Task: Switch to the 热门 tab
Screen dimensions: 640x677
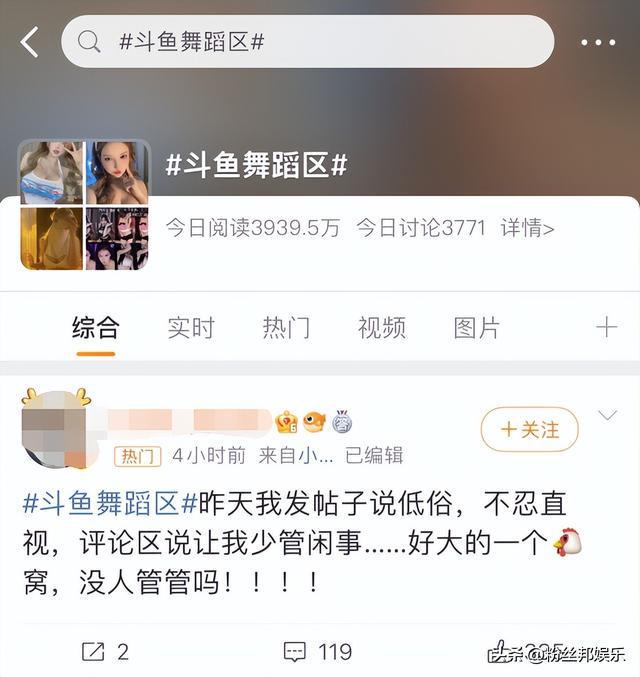Action: [286, 327]
